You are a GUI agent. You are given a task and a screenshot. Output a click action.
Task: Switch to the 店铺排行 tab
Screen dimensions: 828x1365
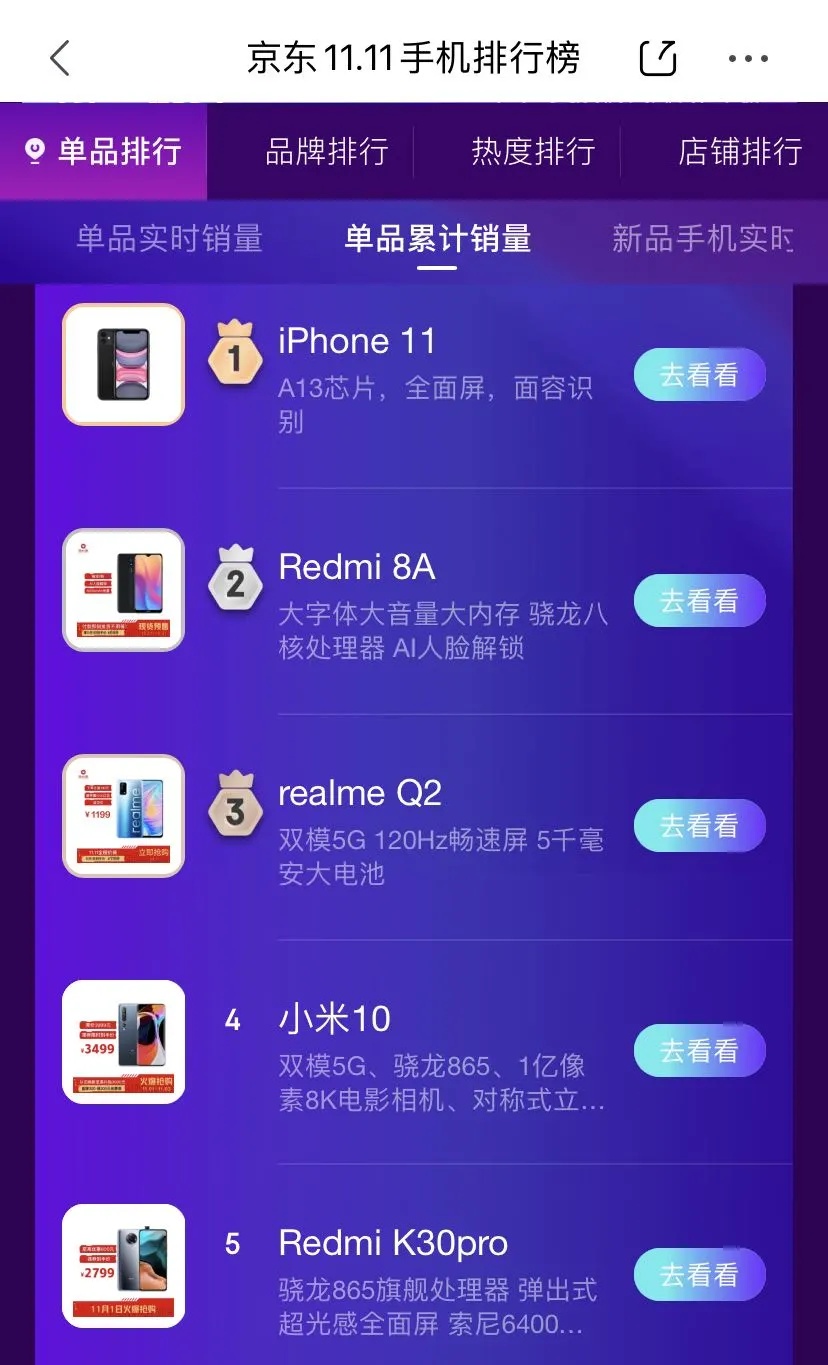[740, 152]
